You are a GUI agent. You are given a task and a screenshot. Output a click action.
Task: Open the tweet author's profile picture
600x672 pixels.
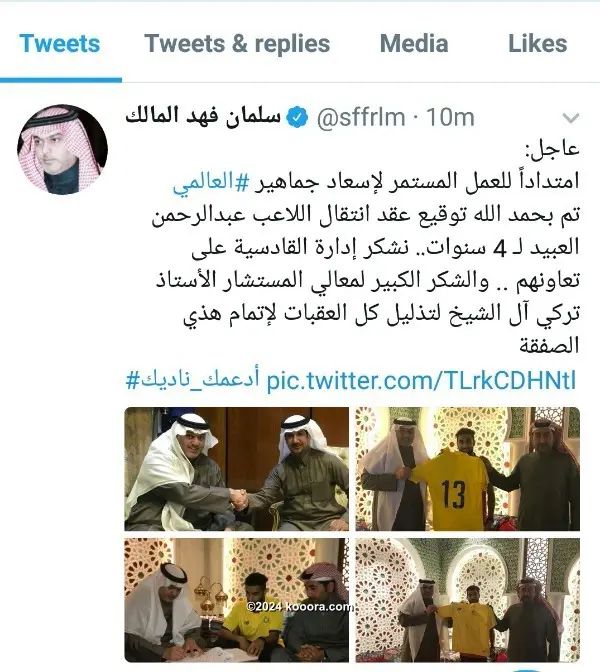point(63,148)
